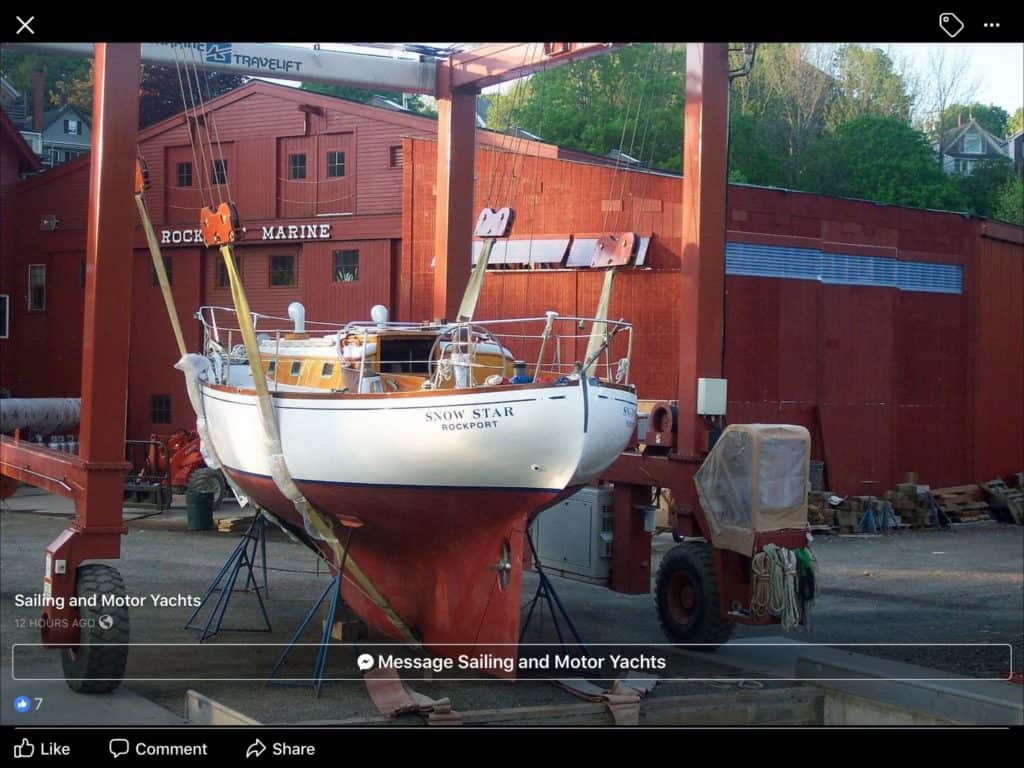Close the photo viewer
Image resolution: width=1024 pixels, height=768 pixels.
coord(25,25)
